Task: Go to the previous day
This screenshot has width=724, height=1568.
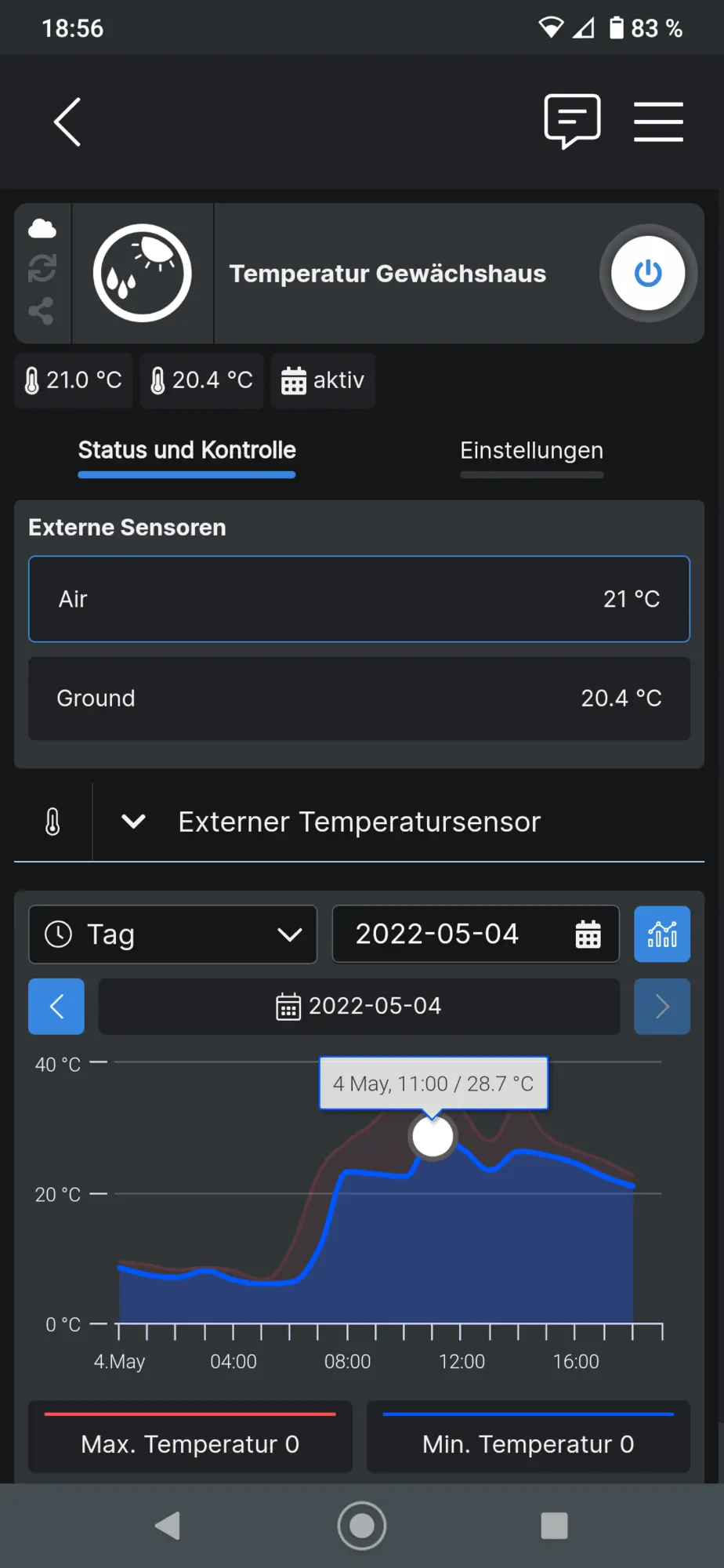Action: [x=56, y=1007]
